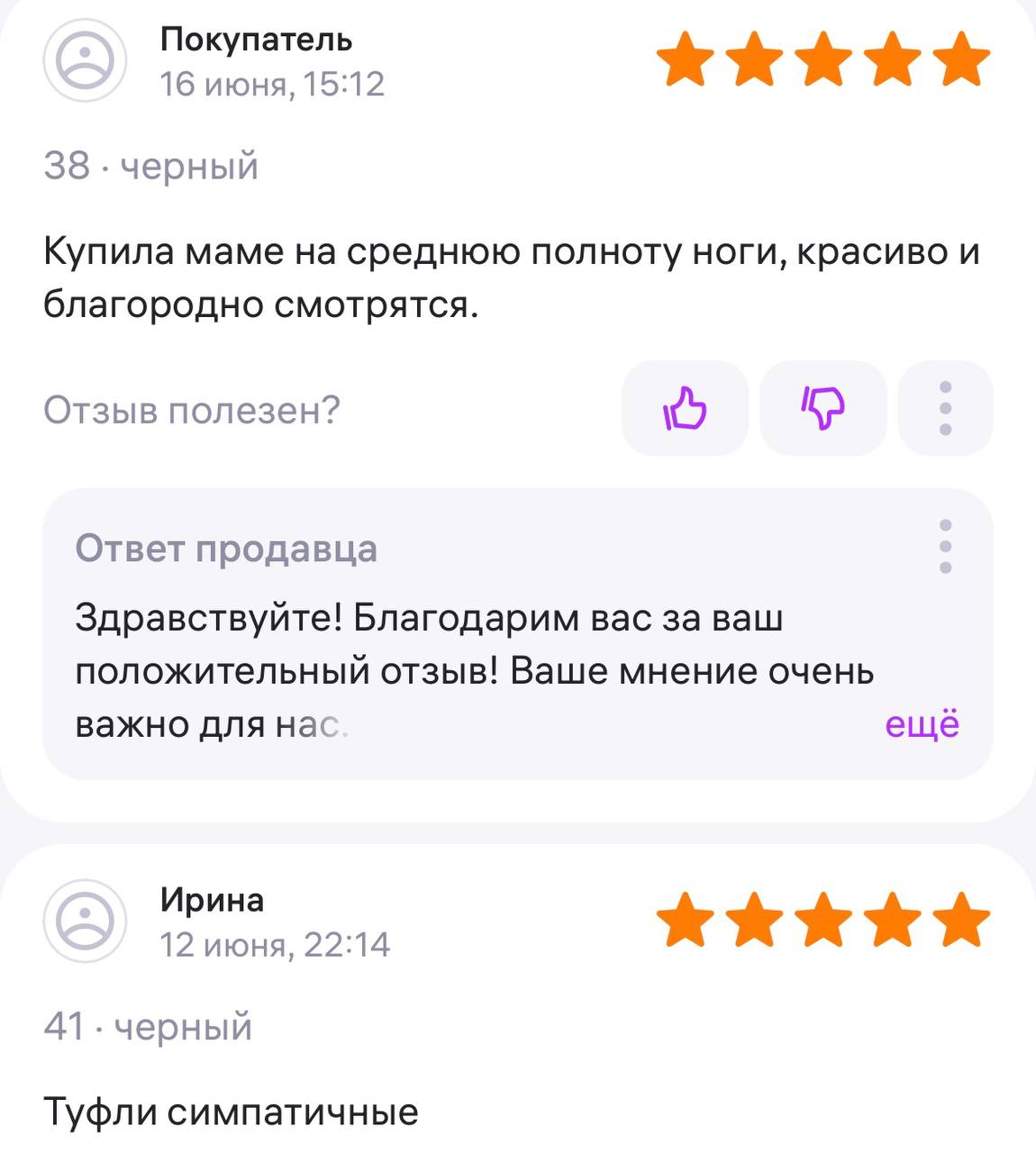Open overflow menu in Ответ продавца
The height and width of the screenshot is (1153, 1036).
pyautogui.click(x=945, y=546)
